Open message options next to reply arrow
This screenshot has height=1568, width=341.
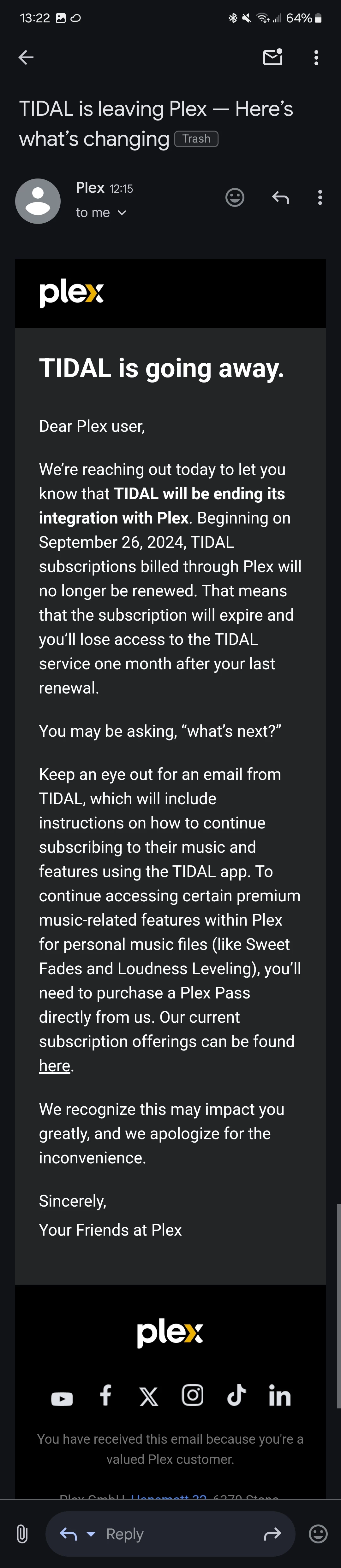point(320,197)
